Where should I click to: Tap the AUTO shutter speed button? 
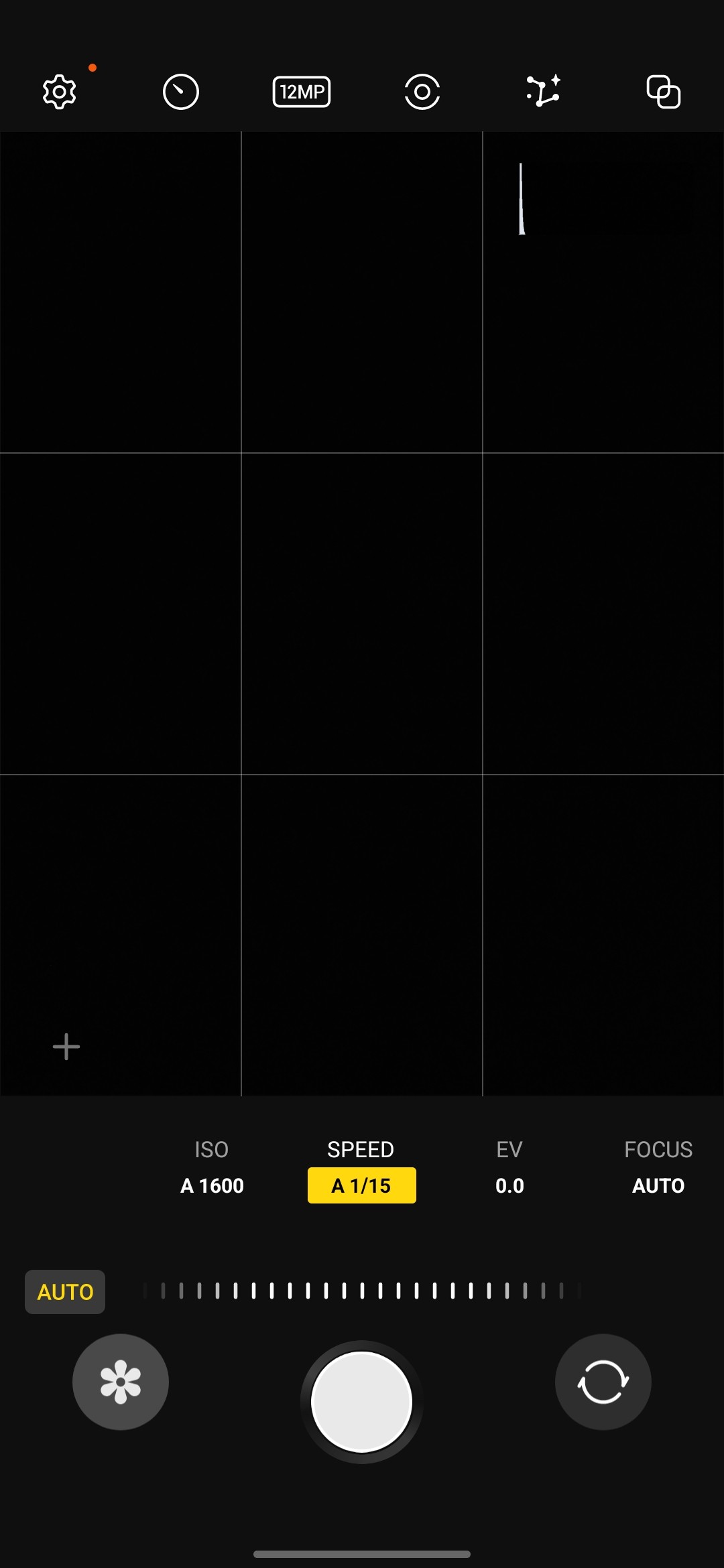point(65,1292)
